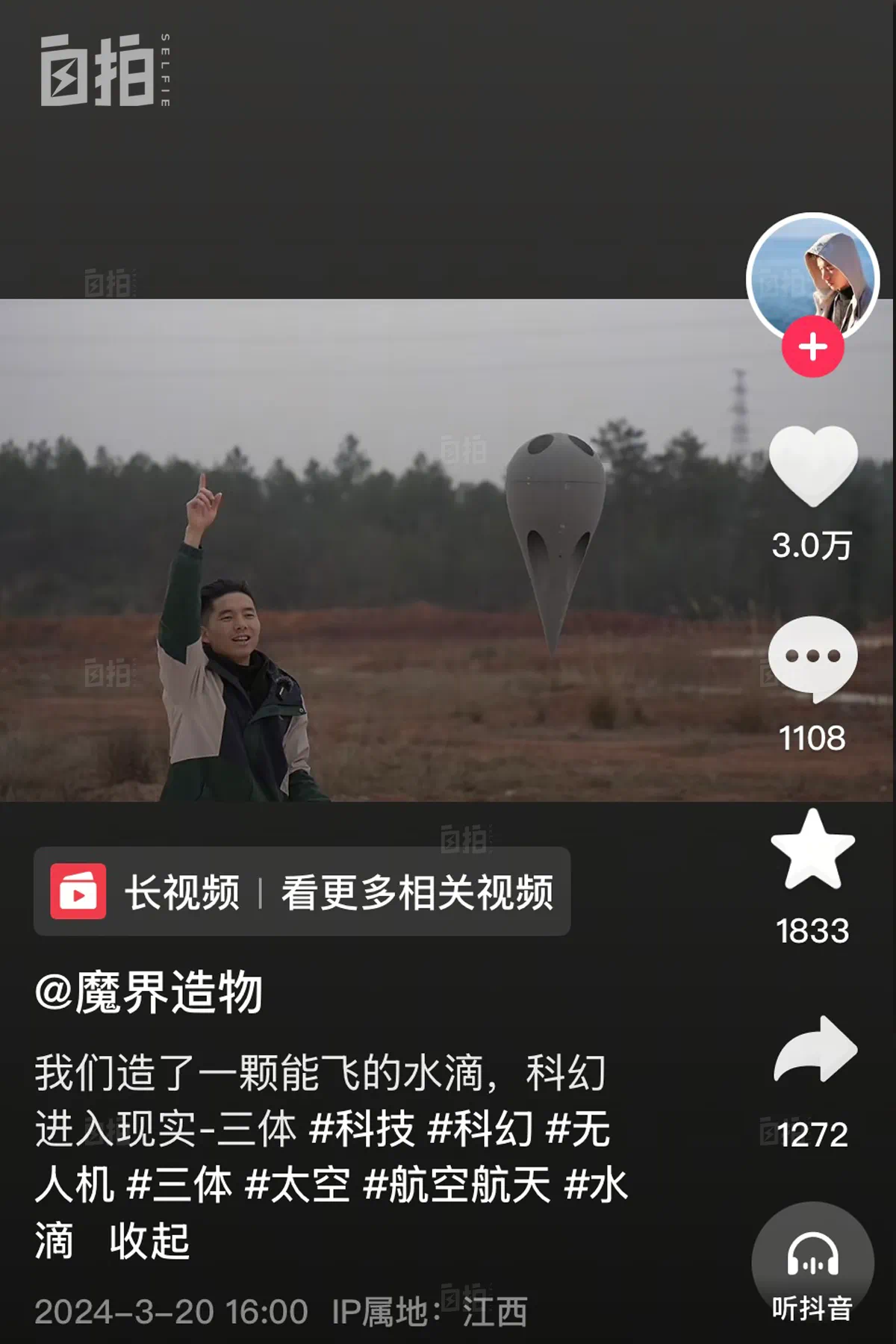Open the comments section
This screenshot has height=1344, width=896.
(812, 659)
